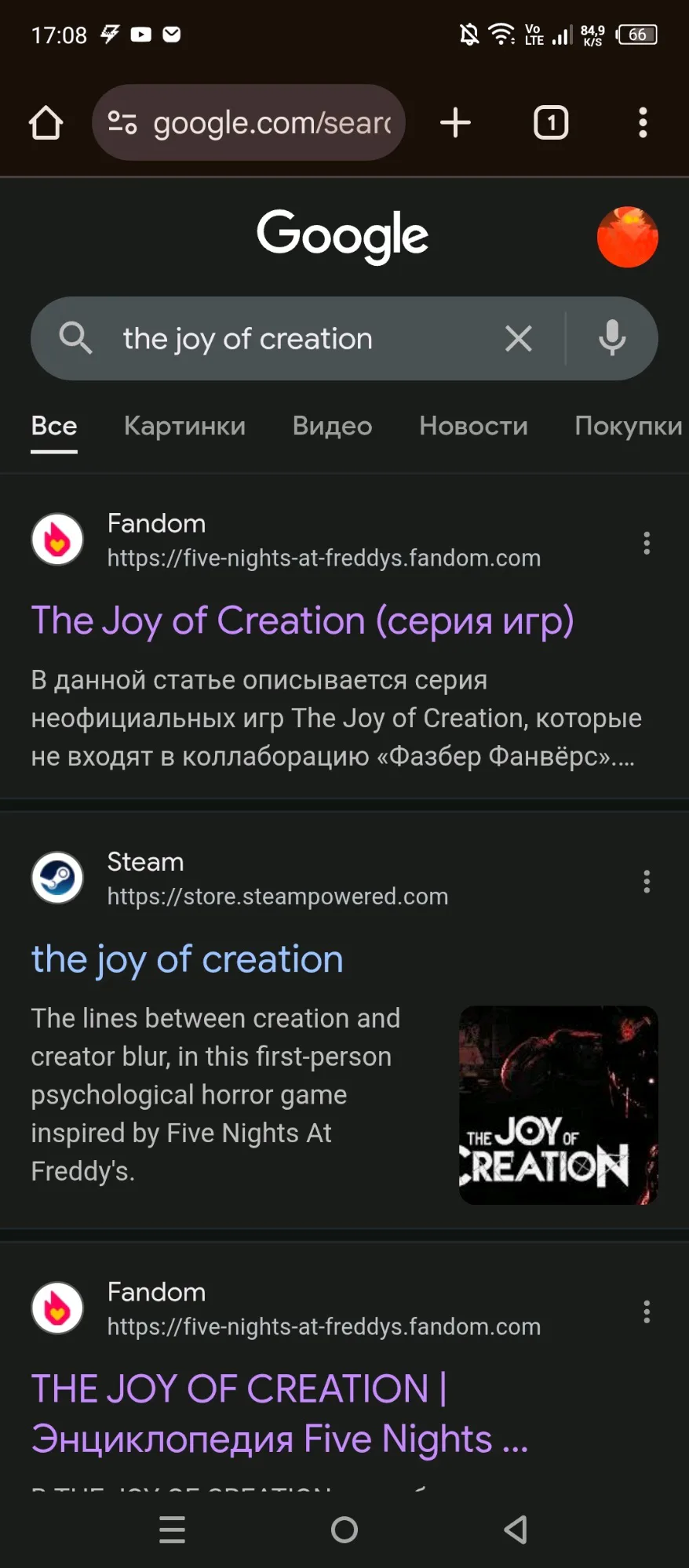Viewport: 689px width, 1568px height.
Task: Tap the google.com address bar
Action: 249,122
